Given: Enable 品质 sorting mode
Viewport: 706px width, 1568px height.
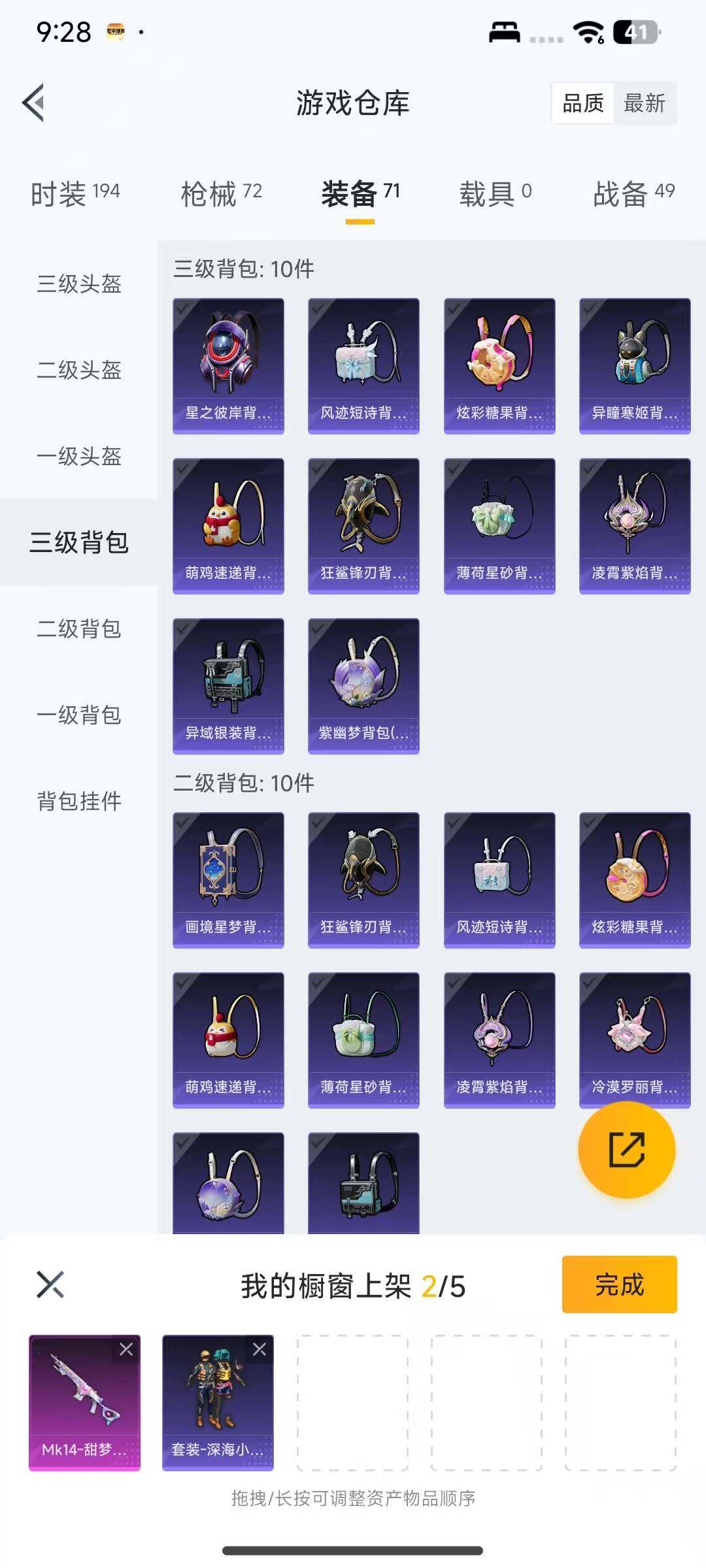Looking at the screenshot, I should click(x=584, y=103).
